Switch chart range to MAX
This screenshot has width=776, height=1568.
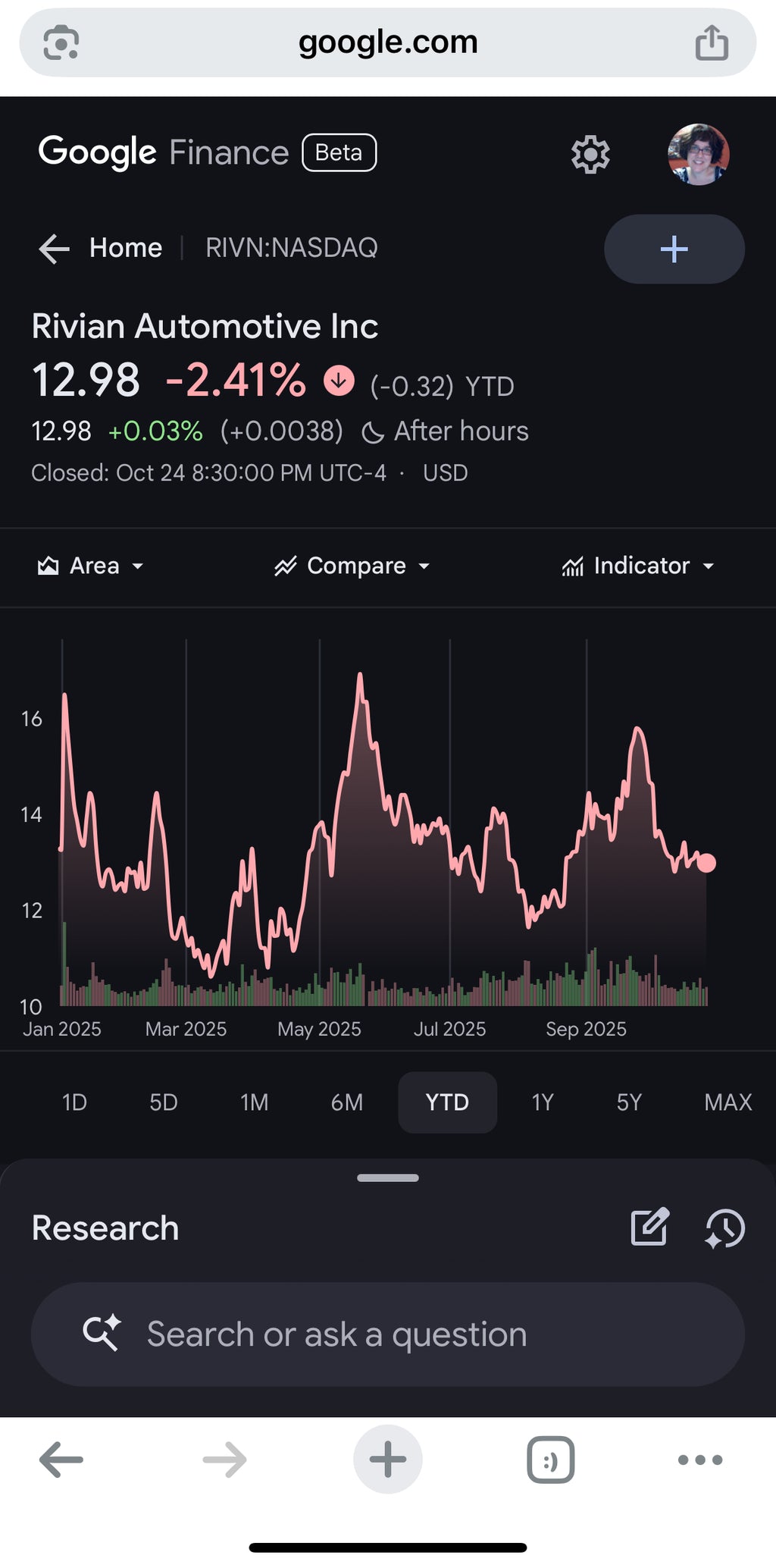(x=727, y=1102)
